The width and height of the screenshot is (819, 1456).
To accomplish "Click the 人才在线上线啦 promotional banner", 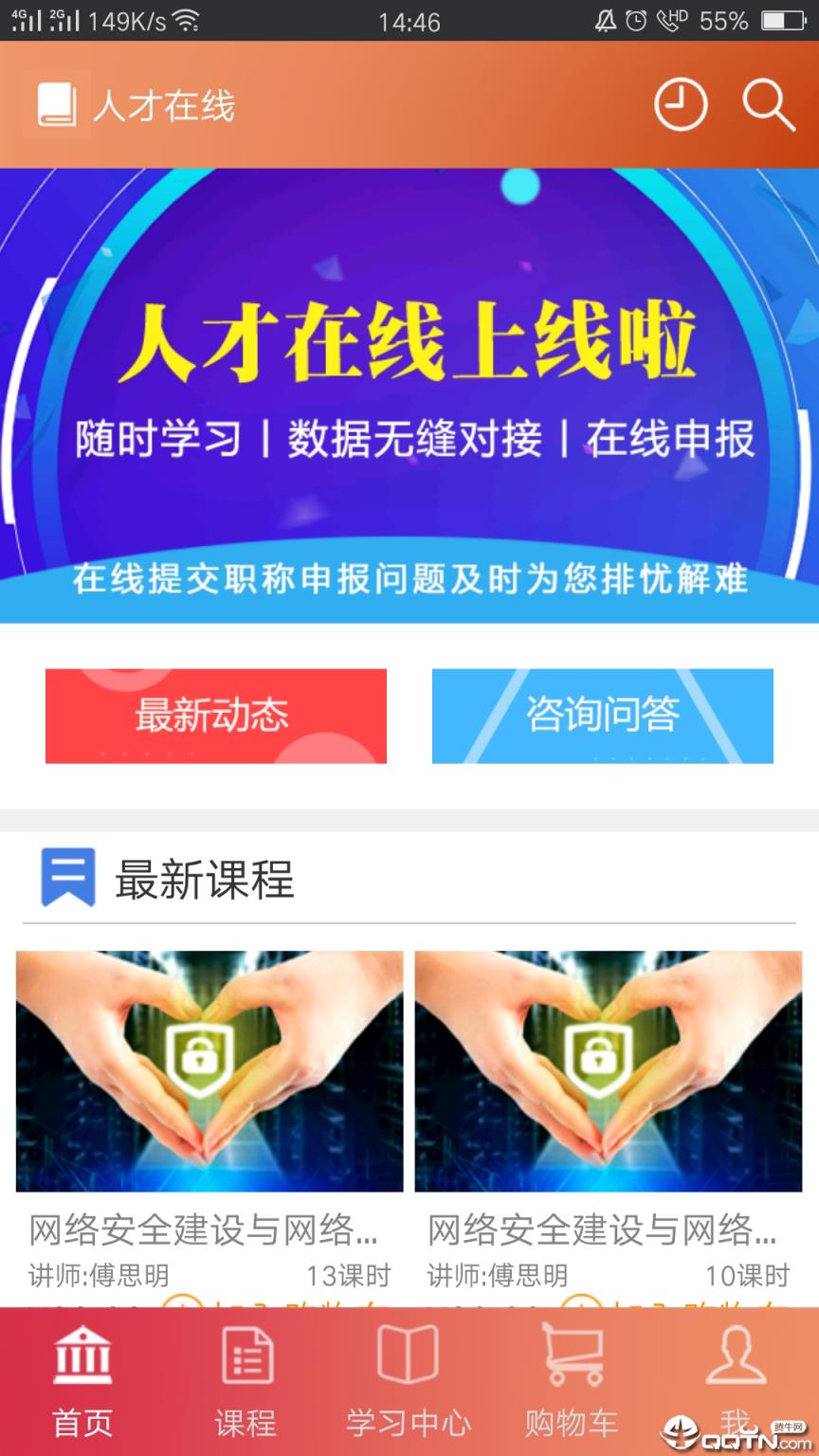I will coord(409,393).
